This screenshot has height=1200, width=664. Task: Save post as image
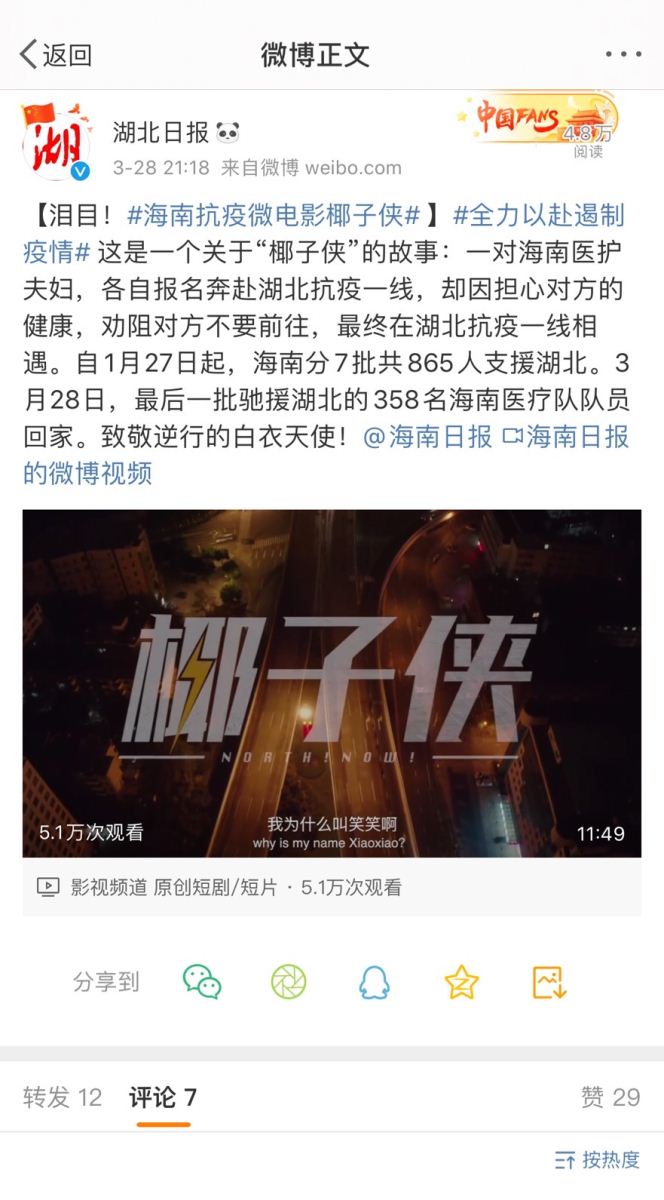[550, 982]
